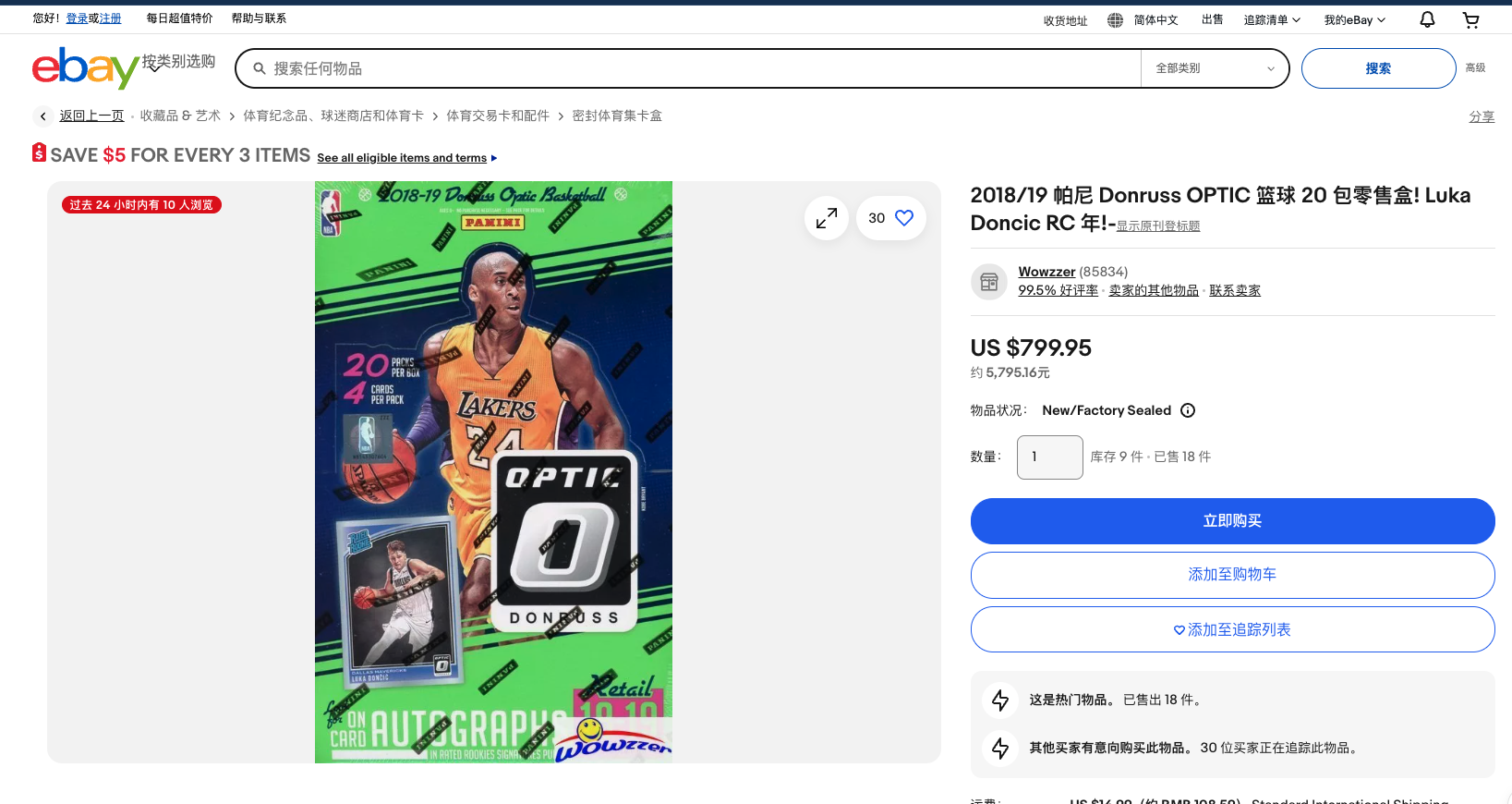Expand the 全部类别 category dropdown

[x=1215, y=68]
